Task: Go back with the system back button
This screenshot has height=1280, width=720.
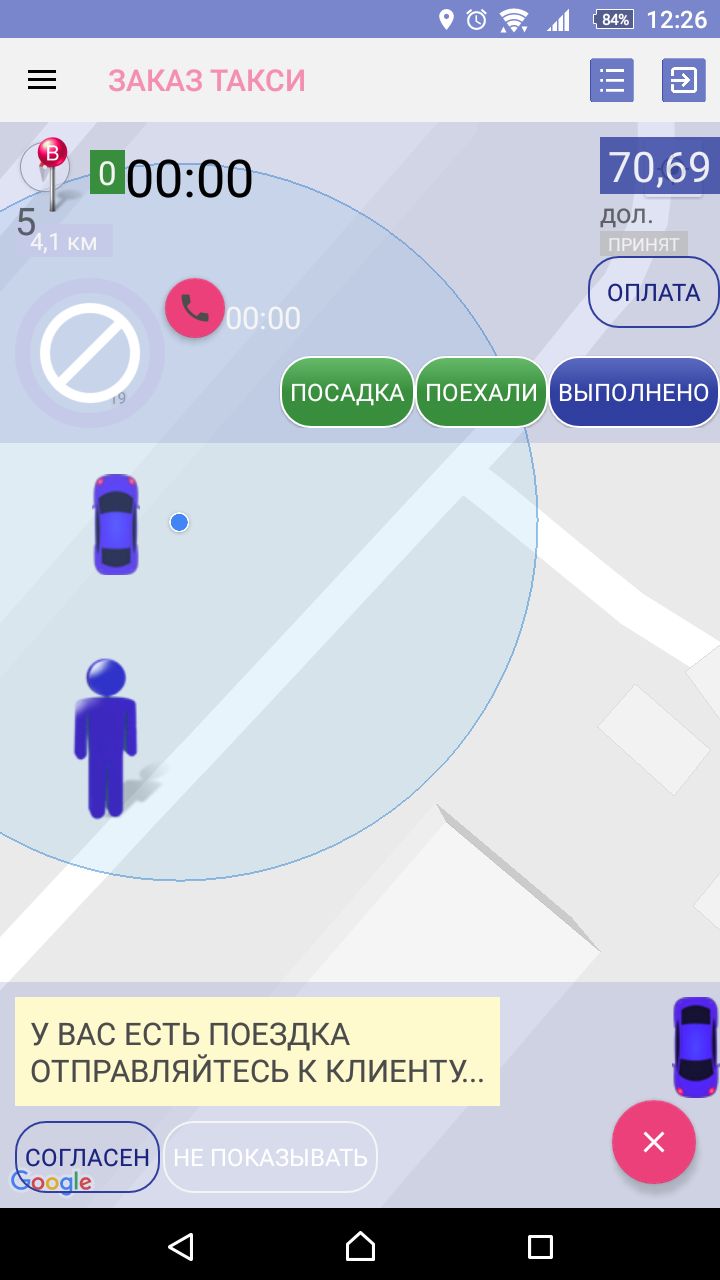Action: point(180,1246)
